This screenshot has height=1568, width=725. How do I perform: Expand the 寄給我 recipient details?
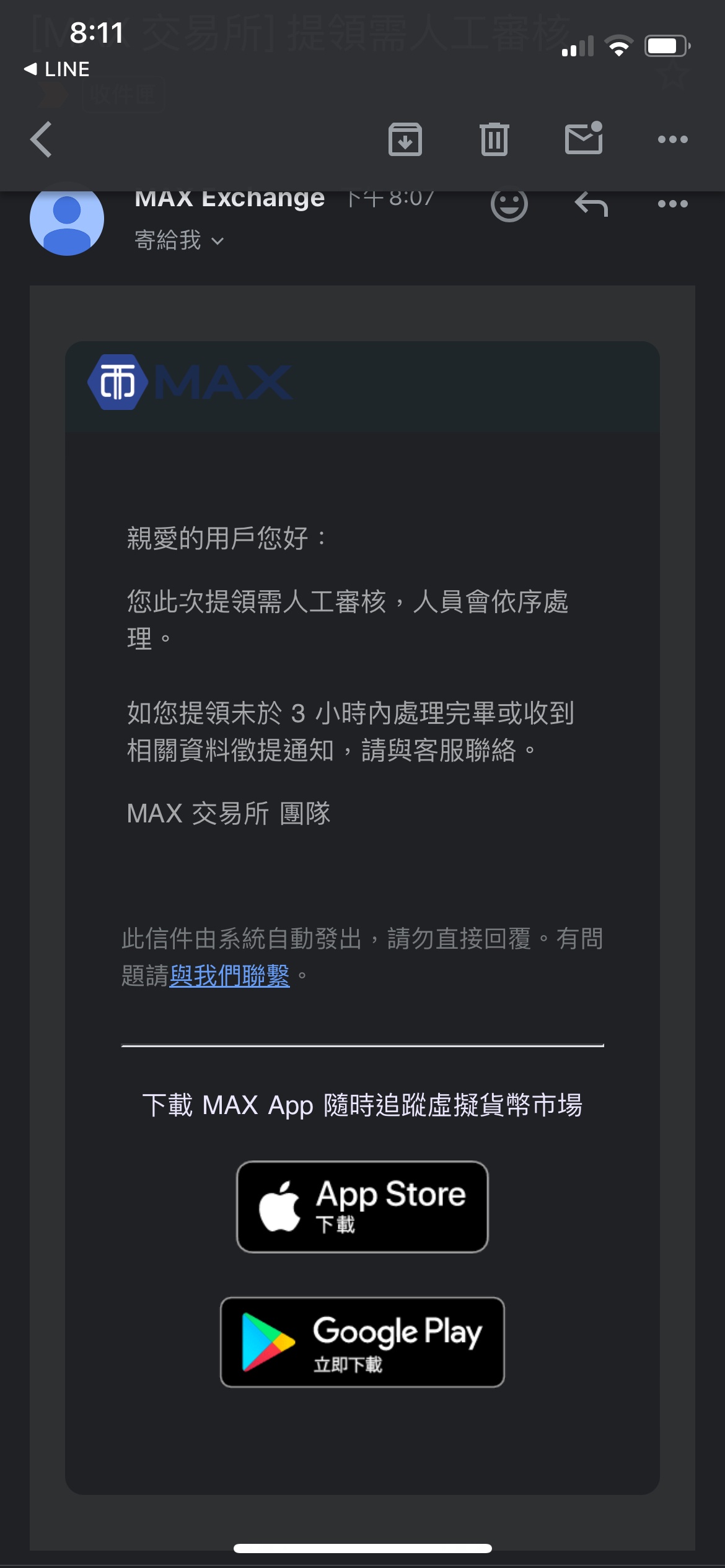(x=179, y=240)
